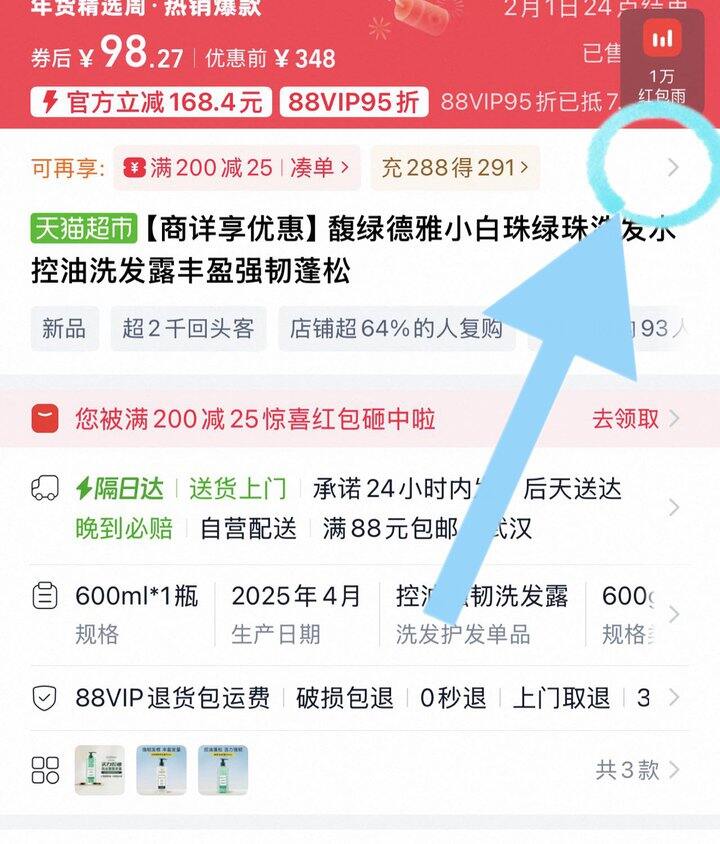Tap 去领取 to claim the surprise red packet
720x844 pixels.
coord(636,418)
